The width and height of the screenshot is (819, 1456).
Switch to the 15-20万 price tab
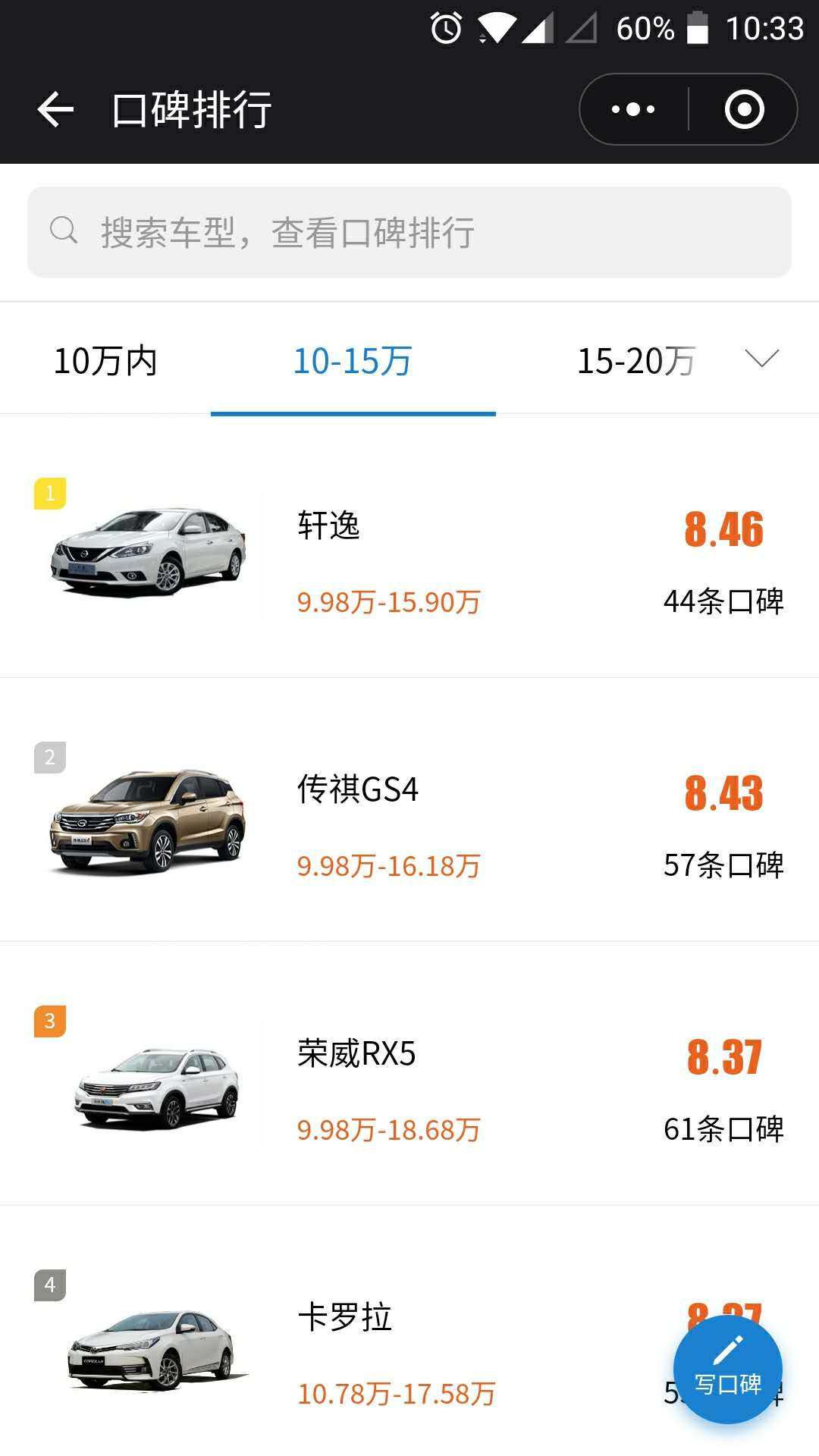point(635,361)
